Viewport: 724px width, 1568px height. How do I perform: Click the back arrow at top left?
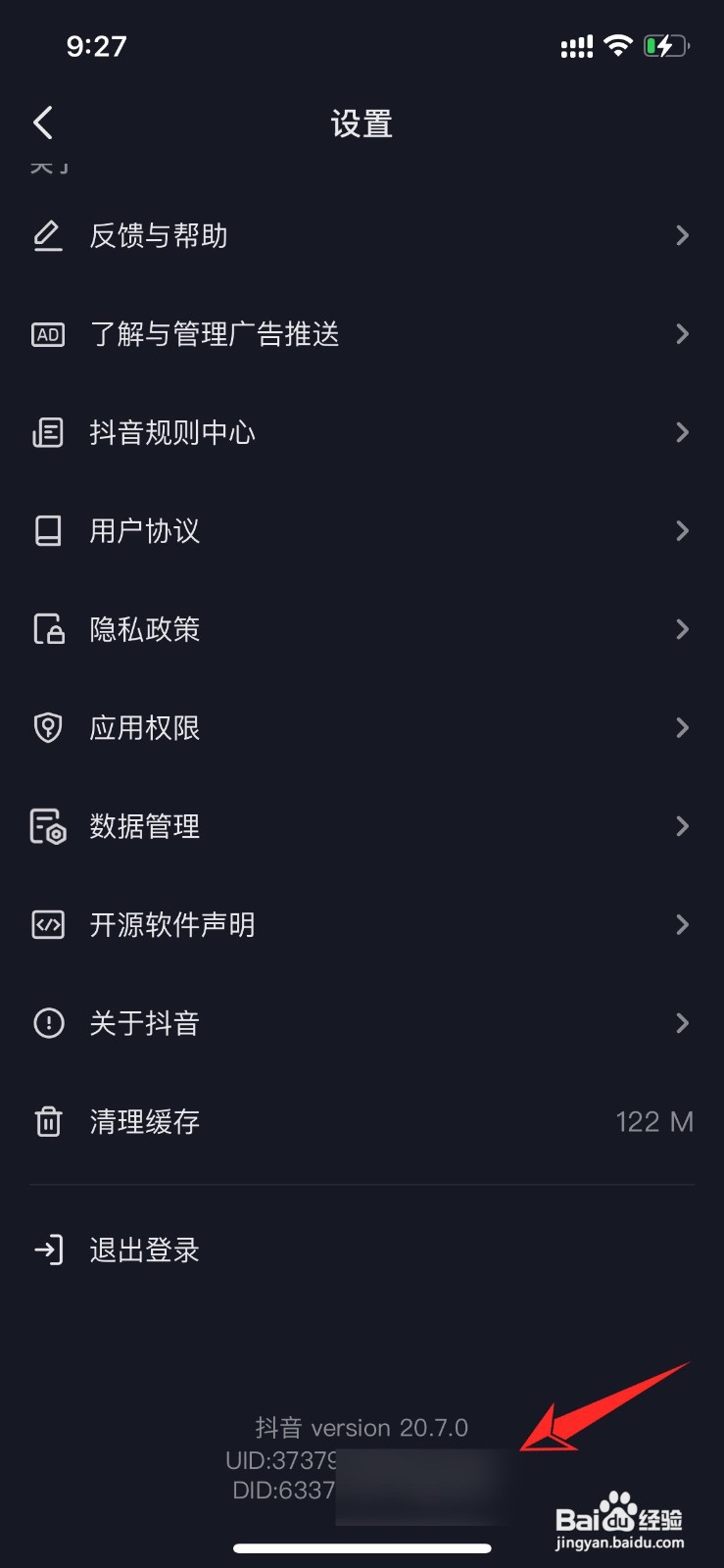pos(43,122)
